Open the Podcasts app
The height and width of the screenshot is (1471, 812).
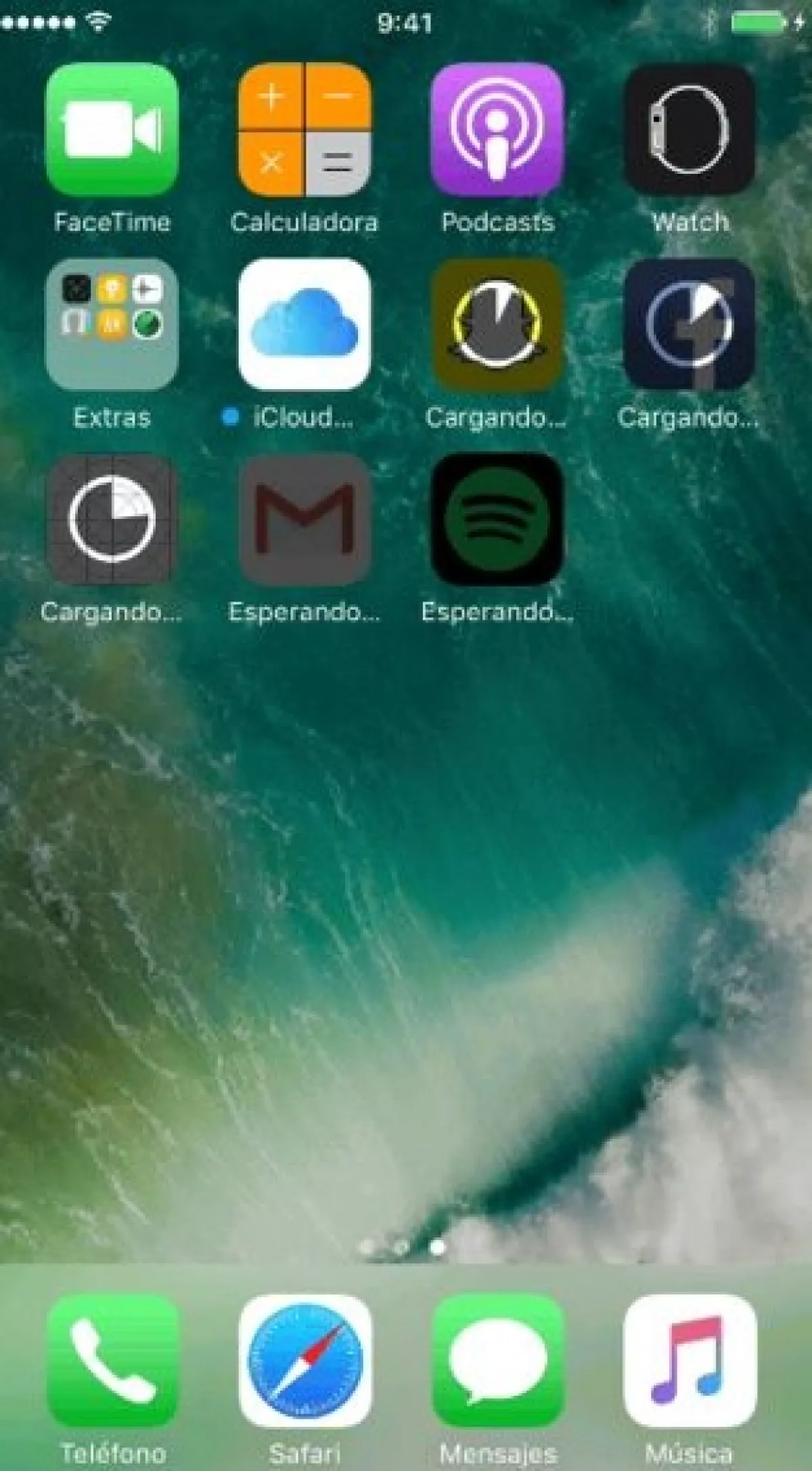(x=497, y=129)
